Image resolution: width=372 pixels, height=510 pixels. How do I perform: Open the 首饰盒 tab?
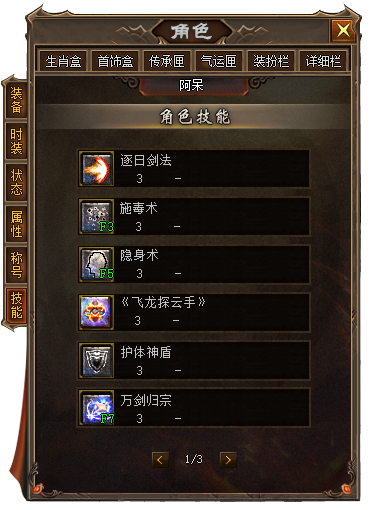(115, 61)
